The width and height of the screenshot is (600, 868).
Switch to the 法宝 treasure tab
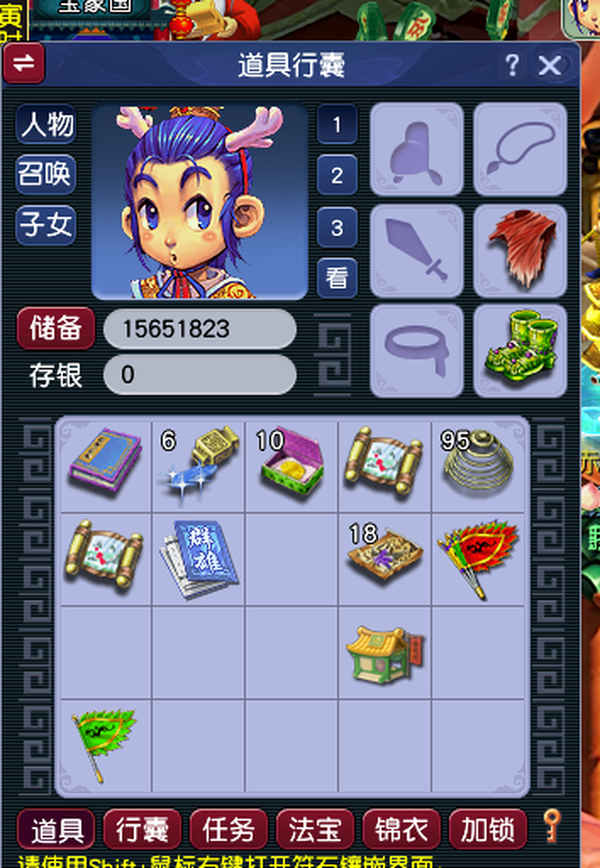[314, 829]
